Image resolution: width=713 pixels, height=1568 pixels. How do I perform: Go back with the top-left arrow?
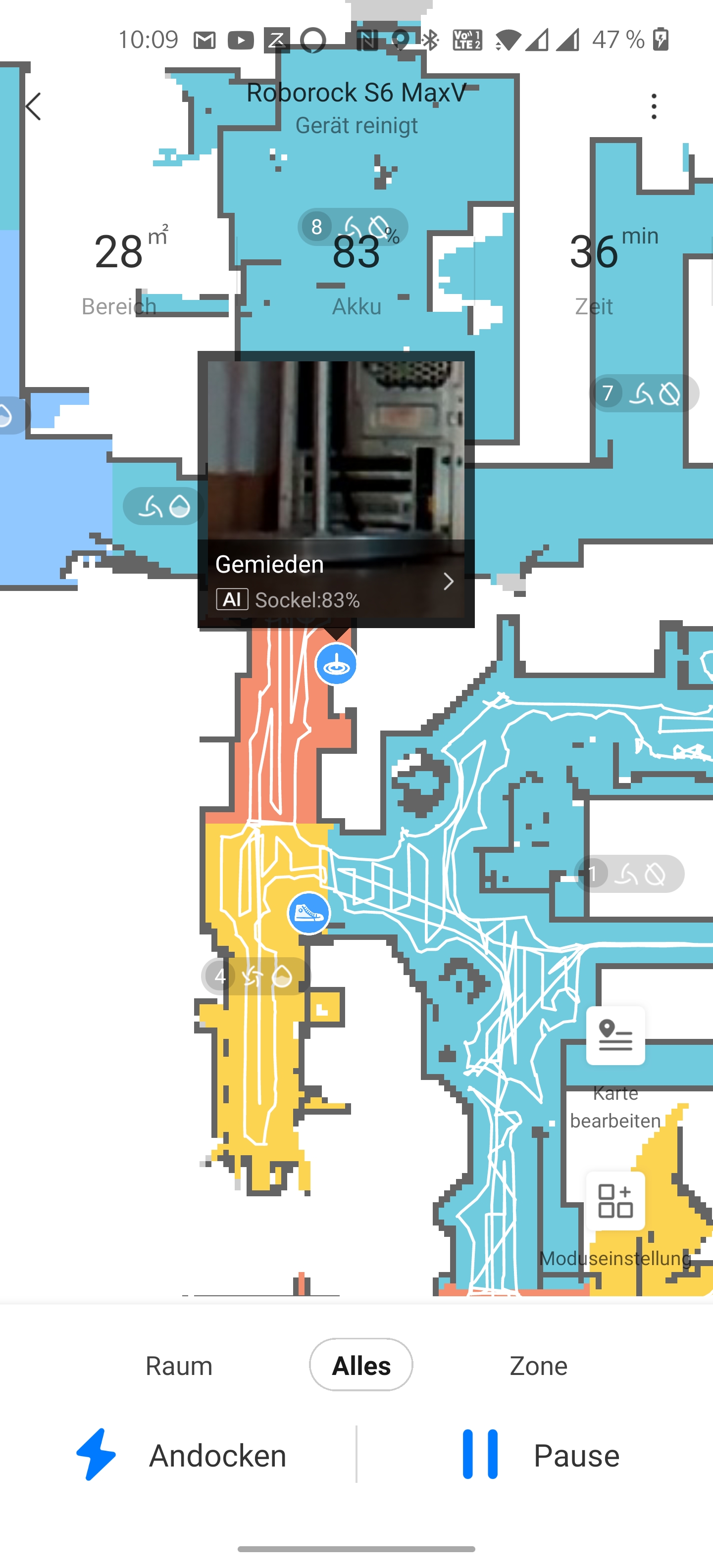coord(34,106)
